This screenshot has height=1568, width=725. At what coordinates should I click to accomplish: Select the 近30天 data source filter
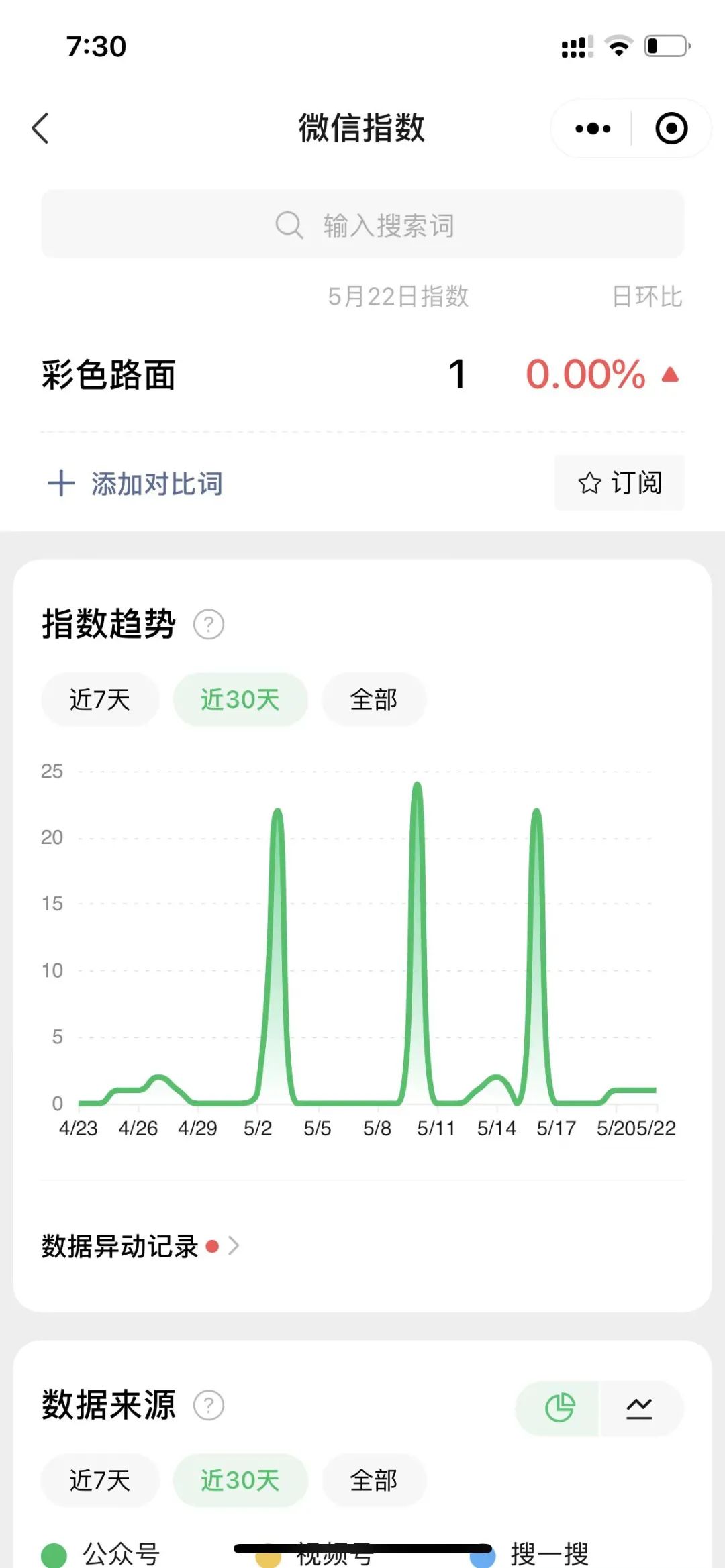[240, 1480]
